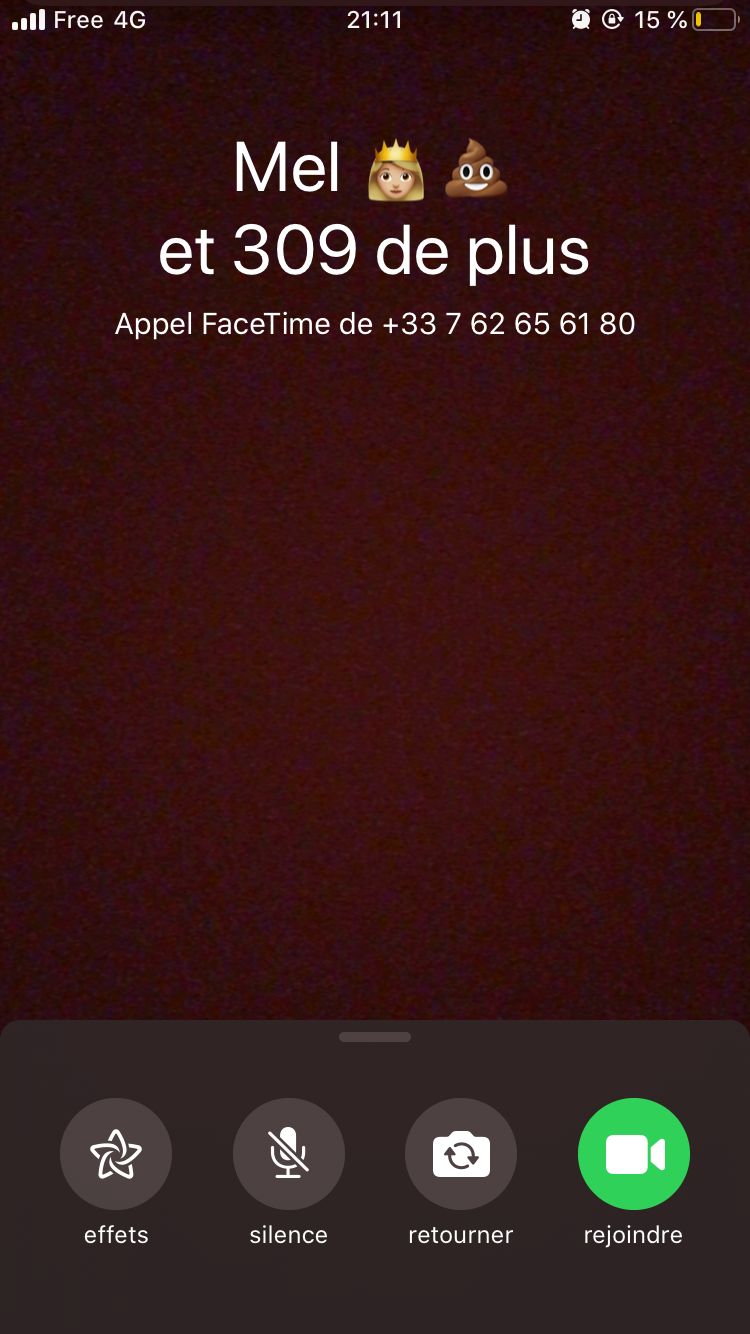Image resolution: width=750 pixels, height=1334 pixels.
Task: Flip the camera with retourner
Action: click(461, 1154)
